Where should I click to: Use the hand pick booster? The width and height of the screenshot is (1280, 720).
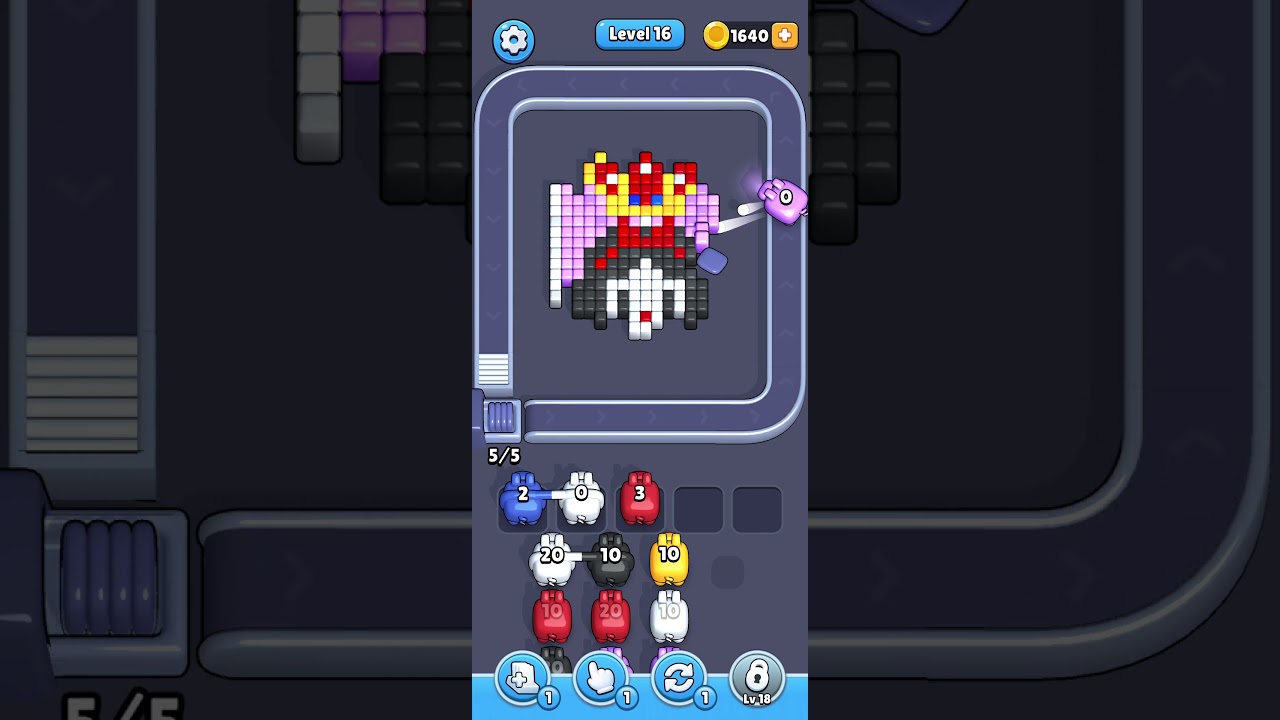pos(601,680)
